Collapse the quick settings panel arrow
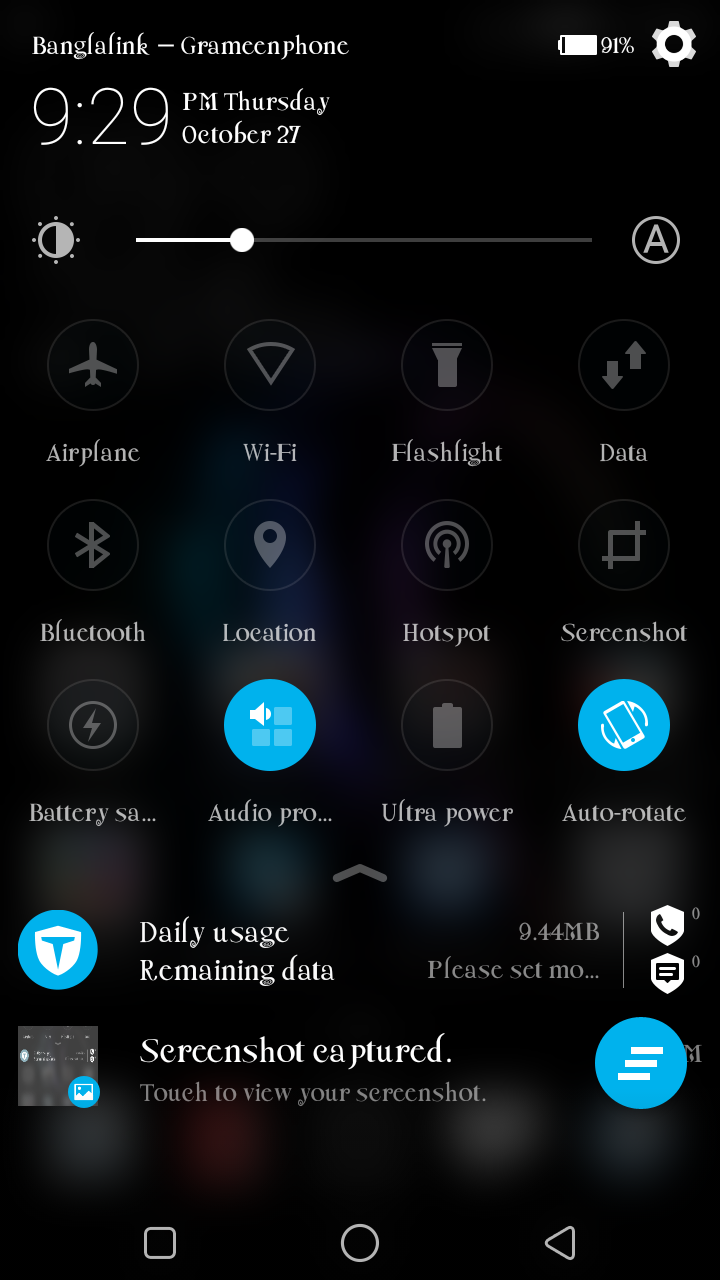 point(360,873)
